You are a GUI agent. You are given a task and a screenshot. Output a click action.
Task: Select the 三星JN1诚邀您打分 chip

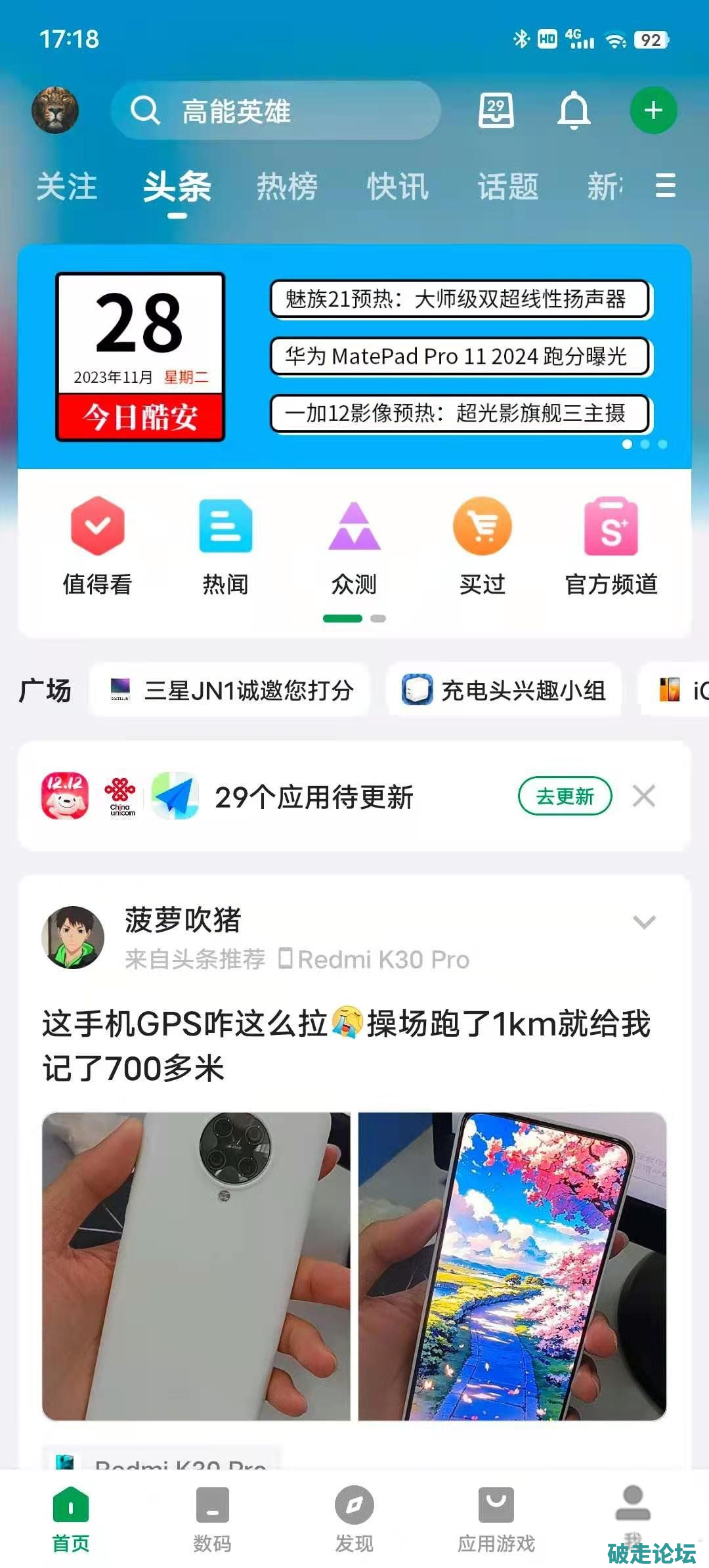click(x=230, y=690)
